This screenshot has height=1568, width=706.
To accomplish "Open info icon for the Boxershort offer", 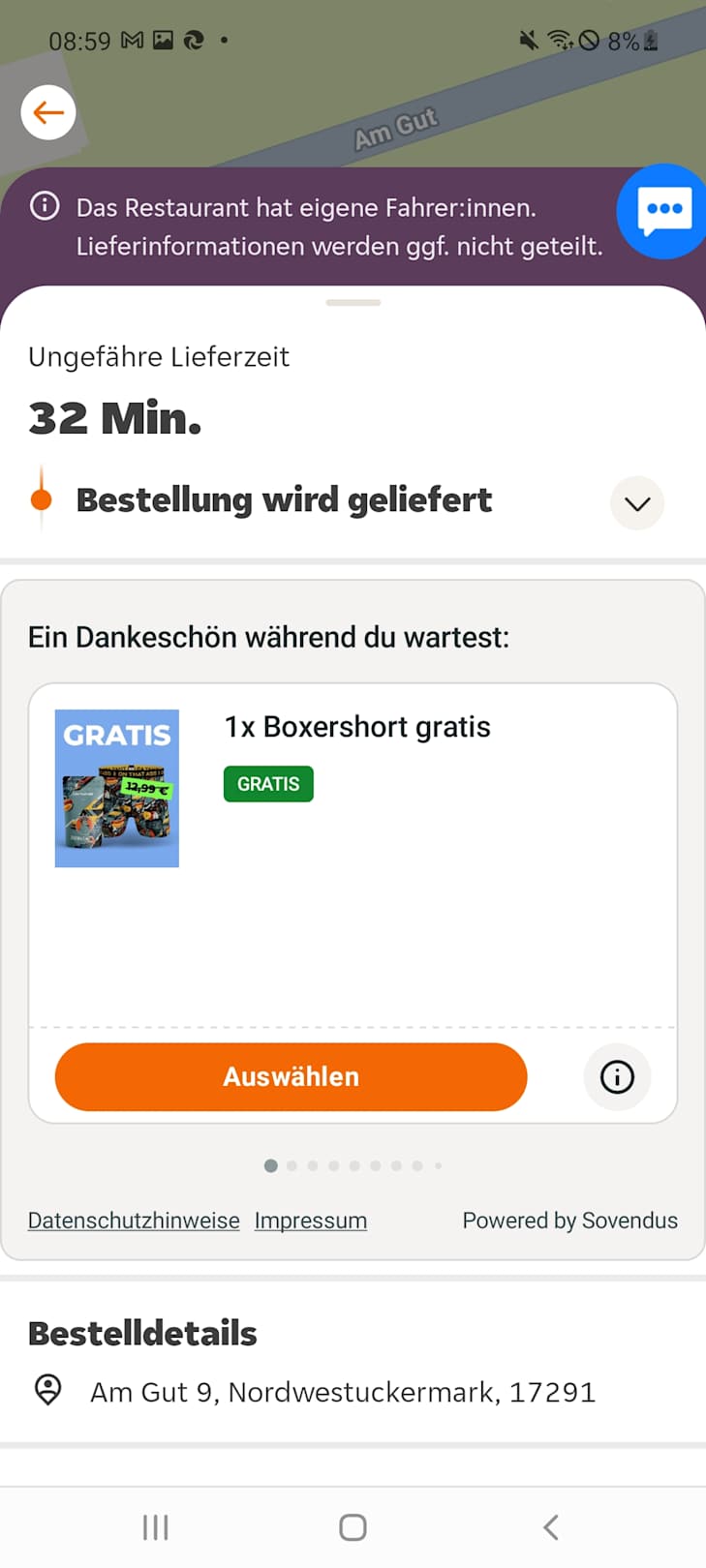I will tap(617, 1076).
